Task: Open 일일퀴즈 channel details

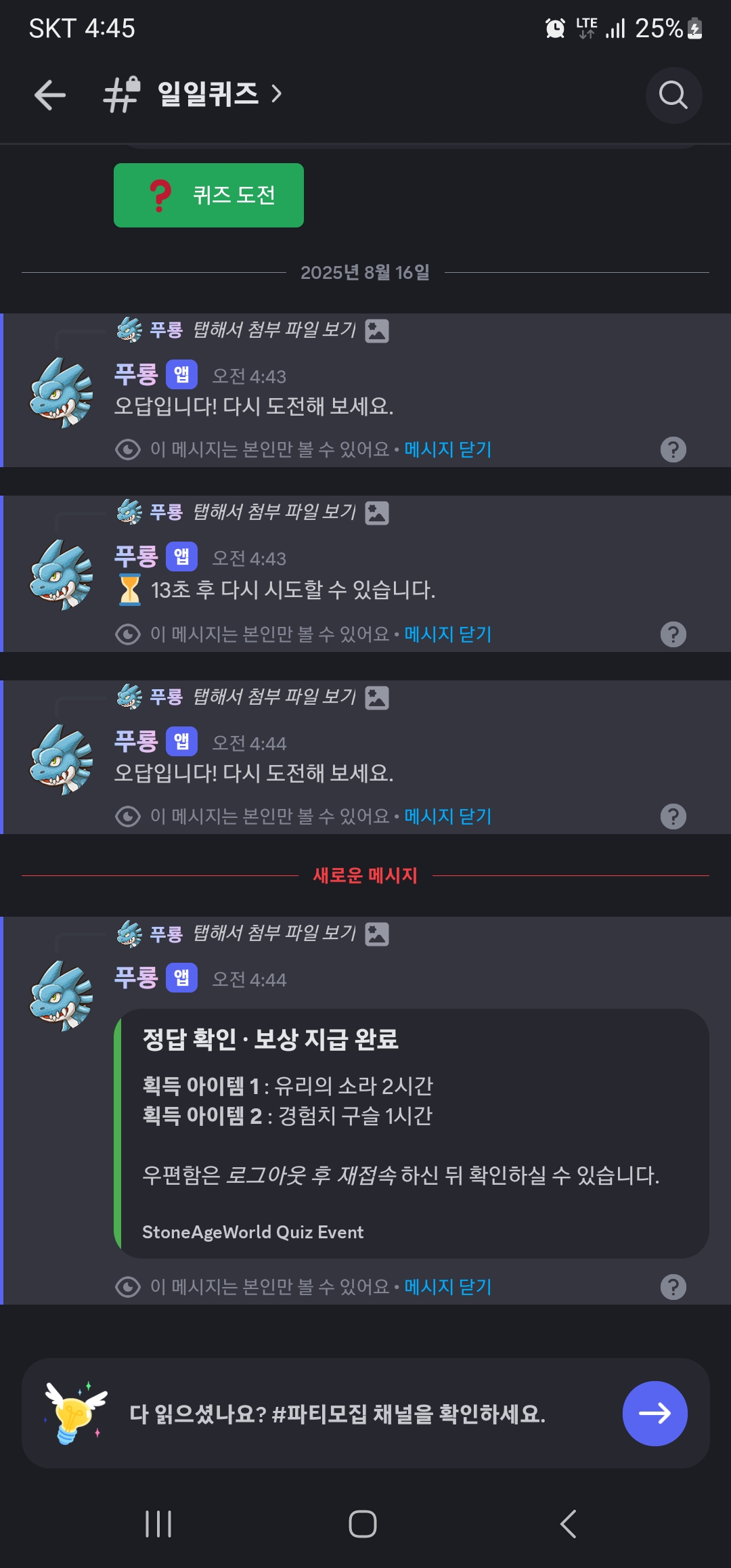Action: point(208,94)
